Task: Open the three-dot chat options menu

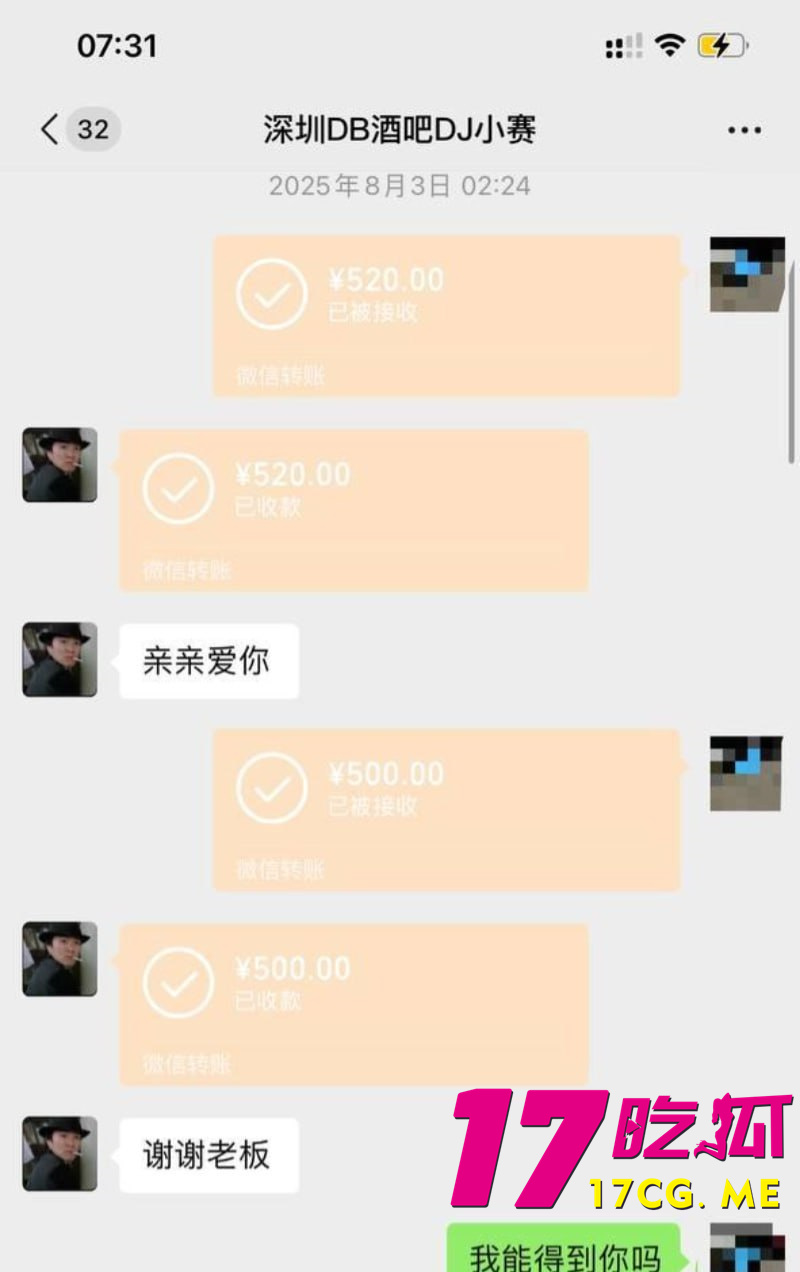Action: pyautogui.click(x=744, y=130)
